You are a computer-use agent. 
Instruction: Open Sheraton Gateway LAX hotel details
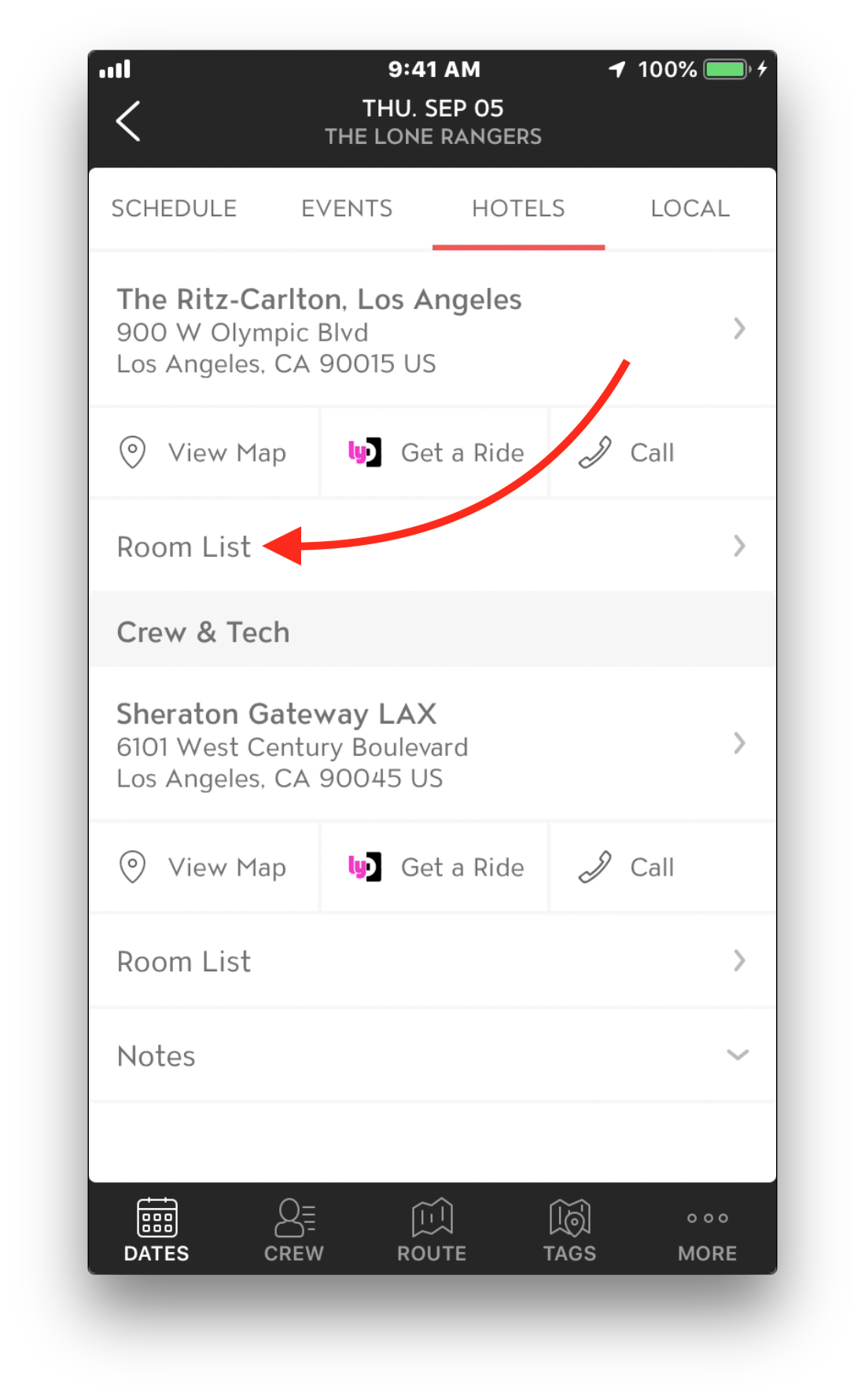pos(432,744)
